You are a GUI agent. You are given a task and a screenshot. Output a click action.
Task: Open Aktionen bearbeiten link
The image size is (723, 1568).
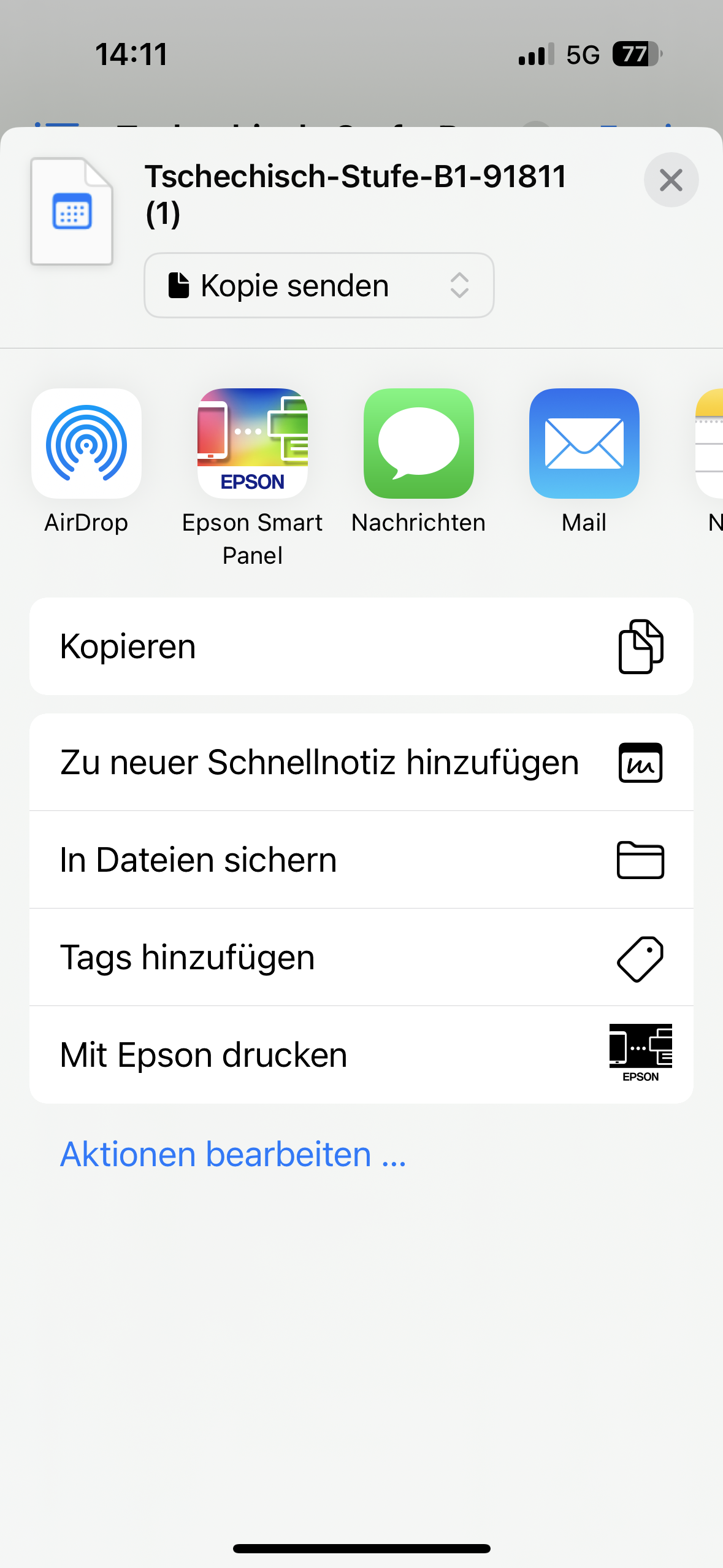coord(233,1155)
